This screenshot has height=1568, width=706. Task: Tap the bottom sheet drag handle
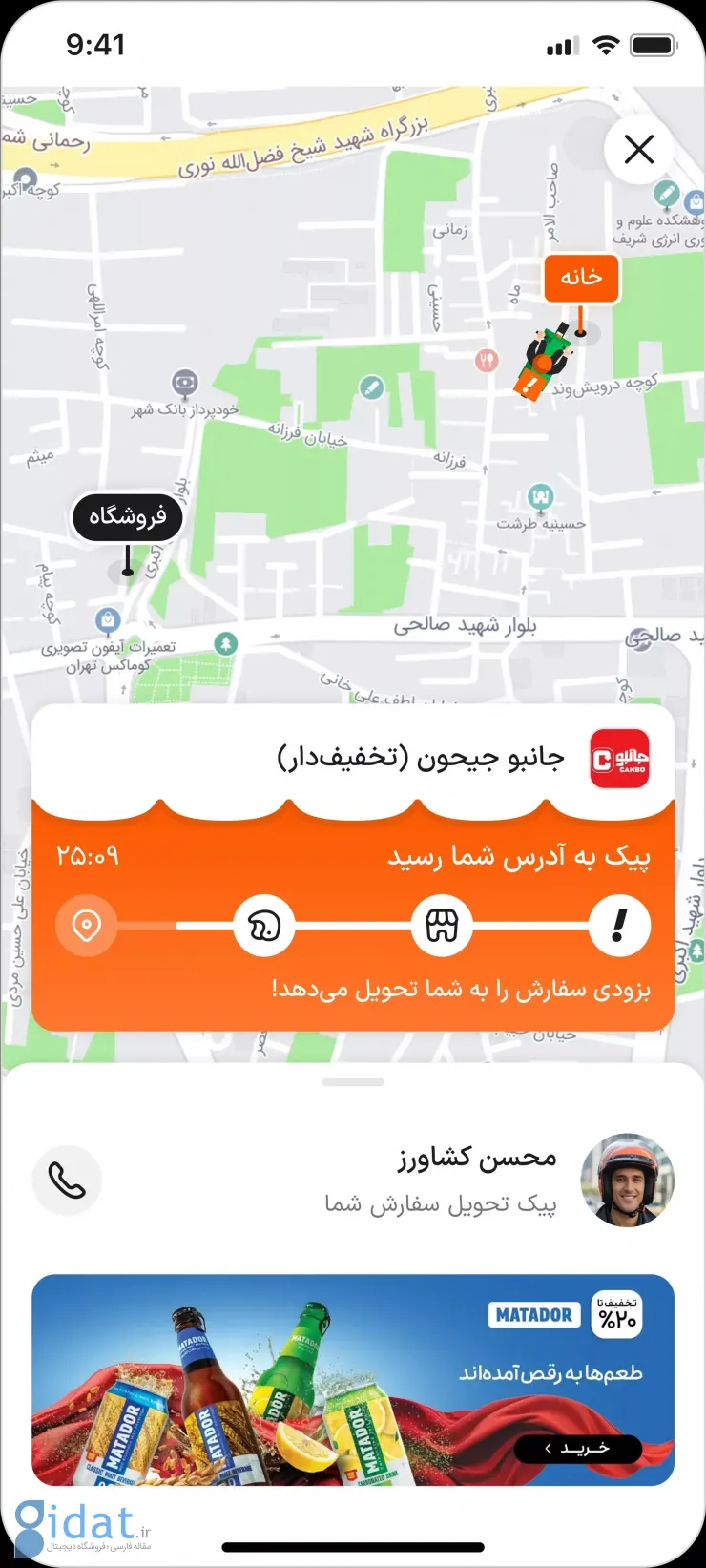[x=353, y=1082]
